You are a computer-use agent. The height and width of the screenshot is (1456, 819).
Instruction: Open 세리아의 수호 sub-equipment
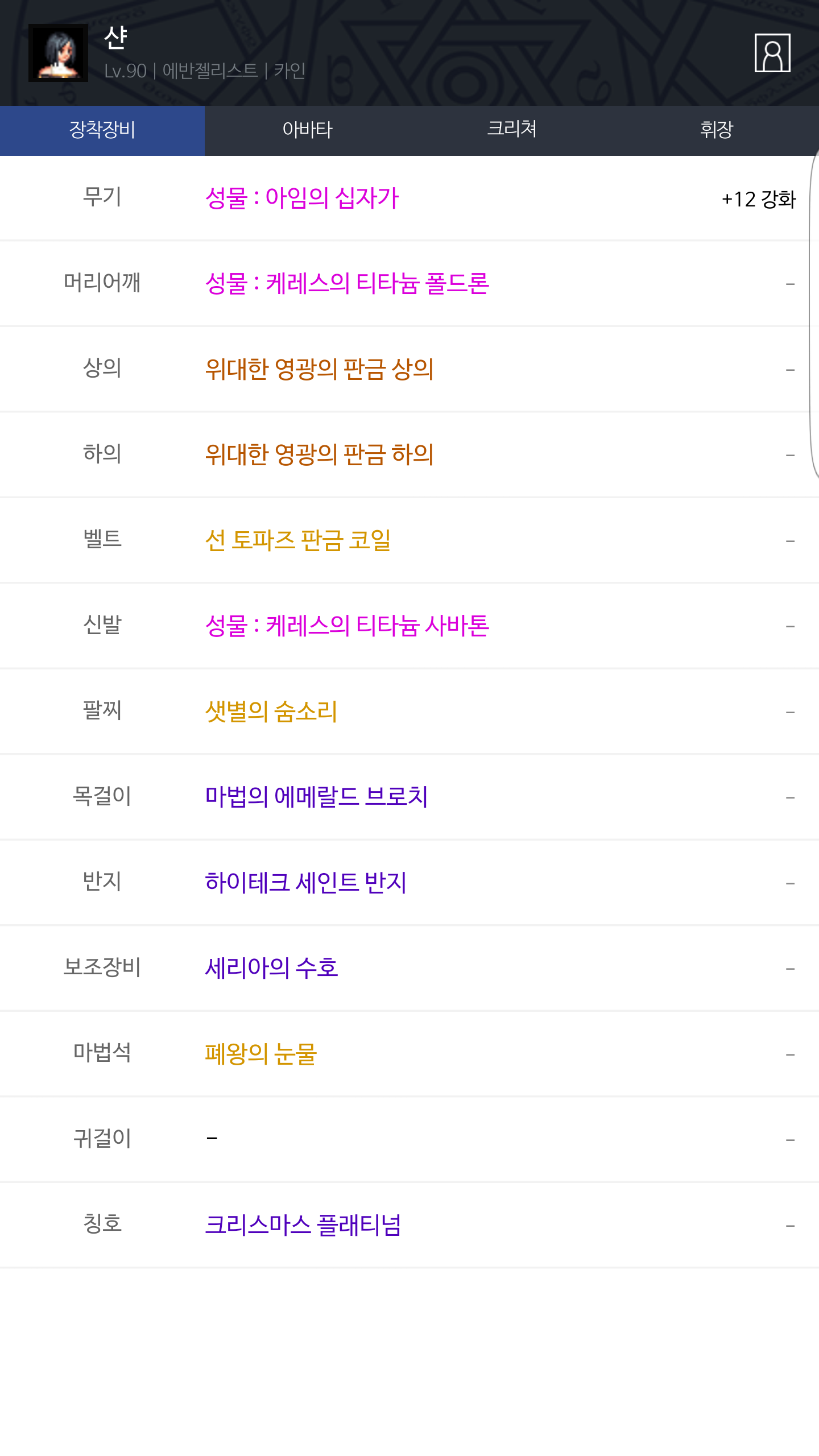(271, 968)
